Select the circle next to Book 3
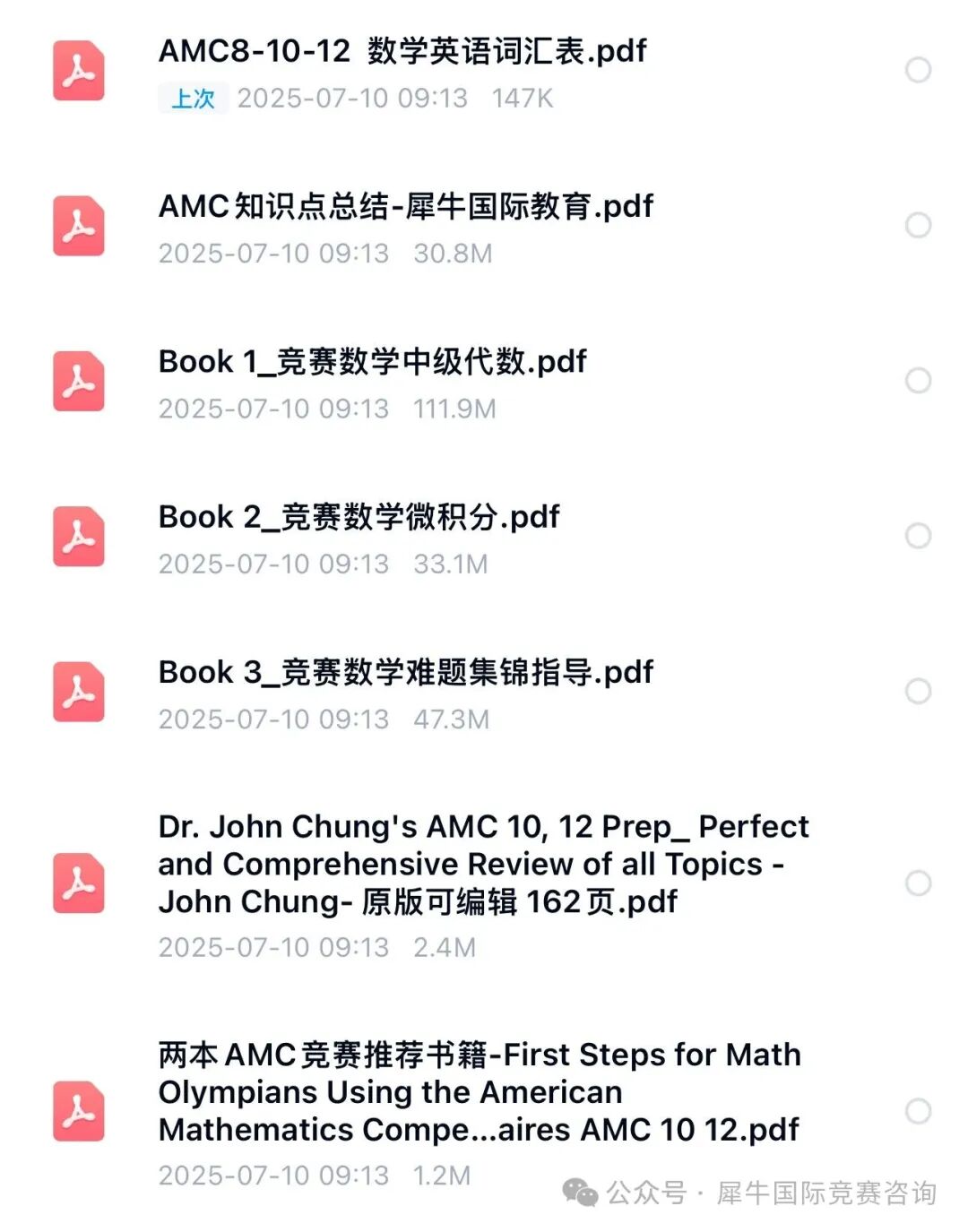 (x=916, y=690)
